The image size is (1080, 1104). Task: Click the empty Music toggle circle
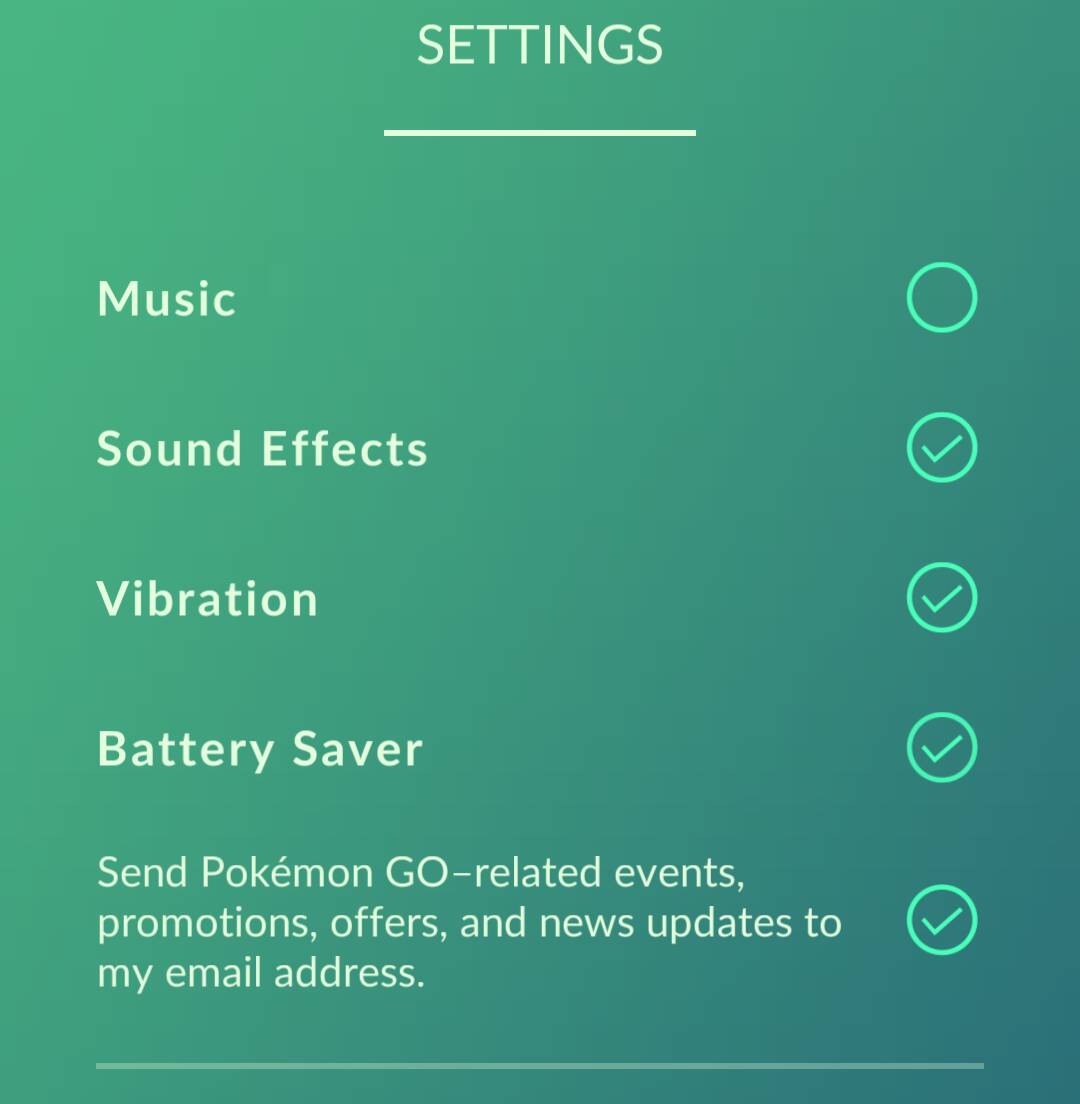pos(941,296)
